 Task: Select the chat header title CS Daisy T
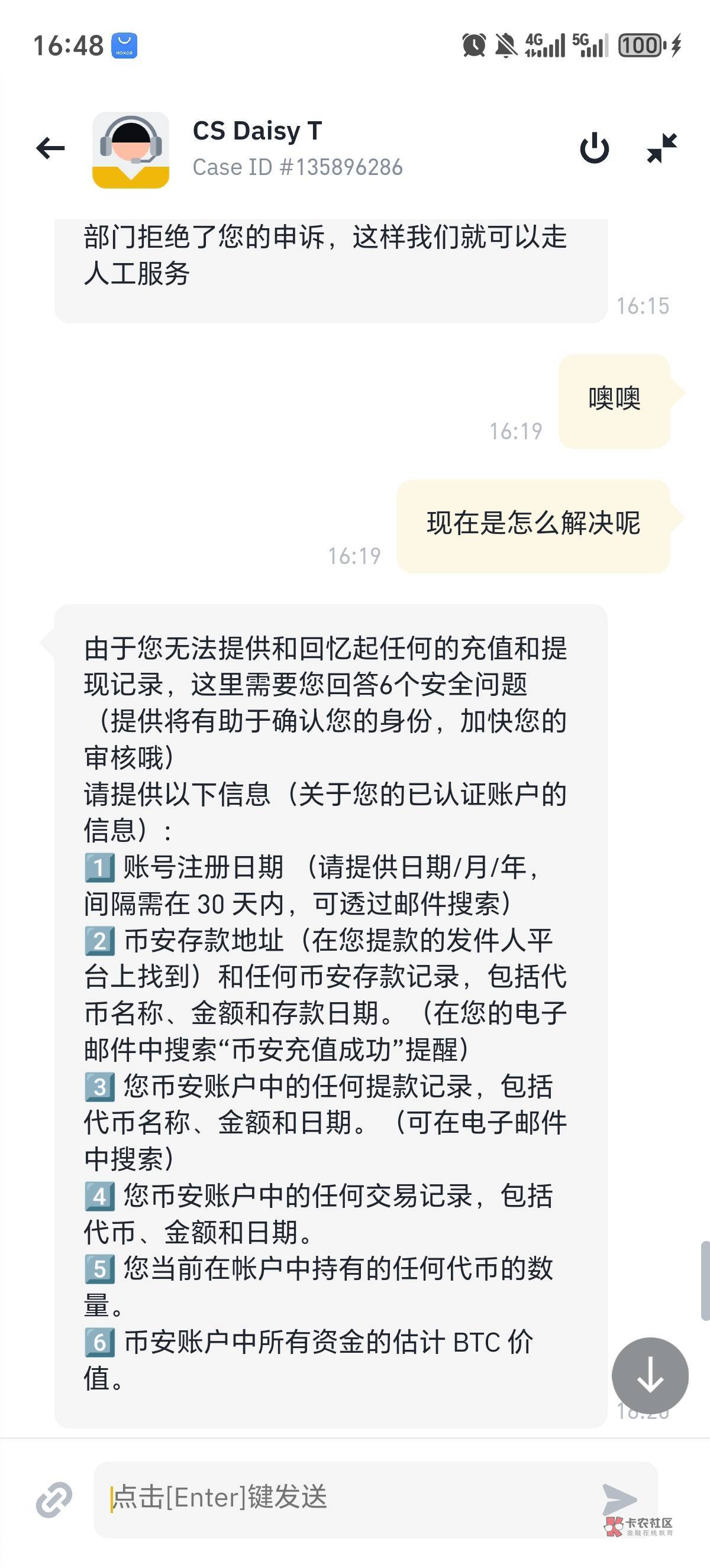click(x=258, y=130)
